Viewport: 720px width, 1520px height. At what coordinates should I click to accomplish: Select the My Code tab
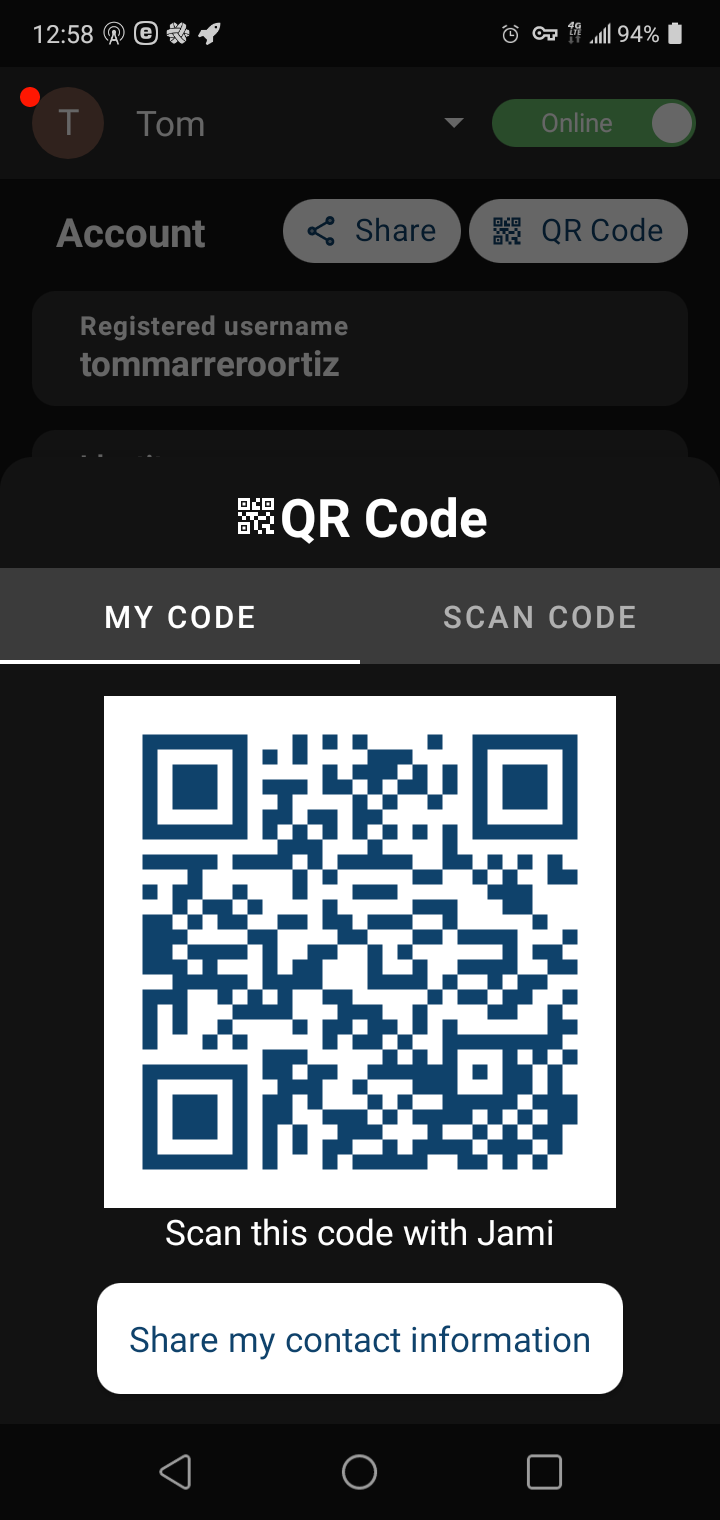(180, 617)
